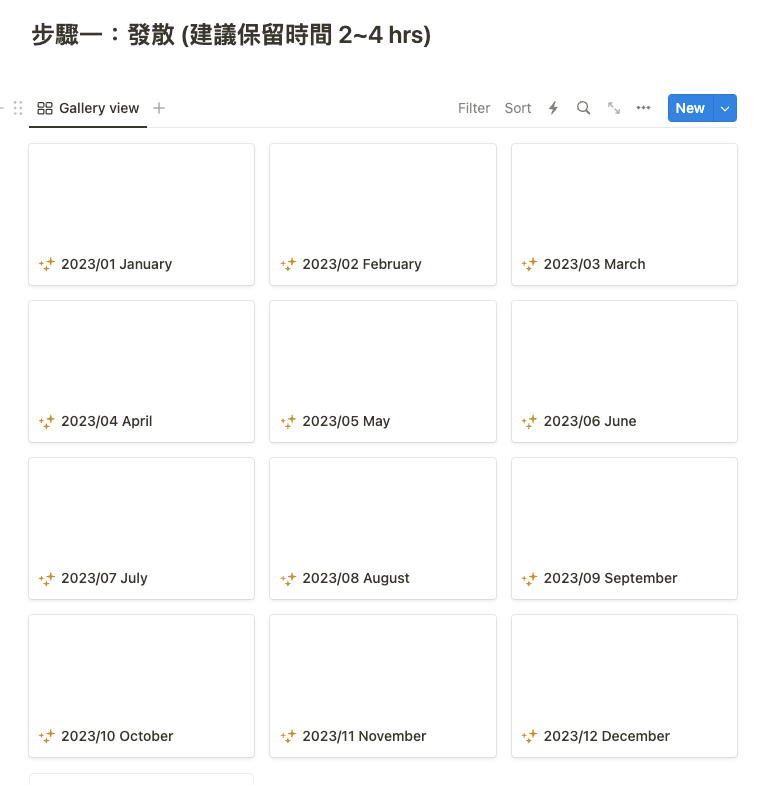Search the database with magnifier icon
The height and width of the screenshot is (785, 768).
[x=583, y=108]
